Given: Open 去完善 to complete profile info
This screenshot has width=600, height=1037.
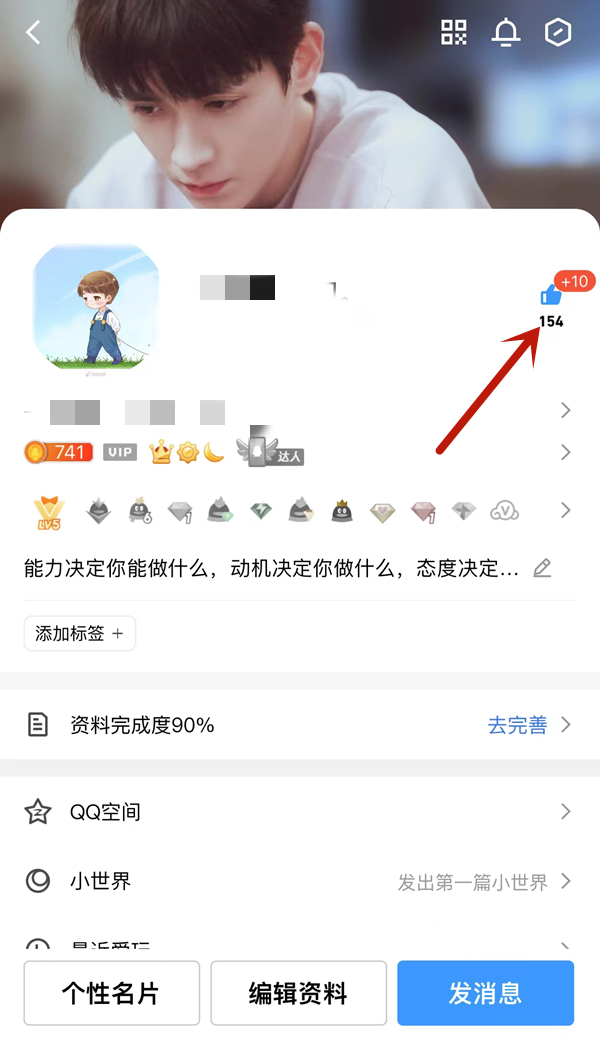Looking at the screenshot, I should point(518,725).
